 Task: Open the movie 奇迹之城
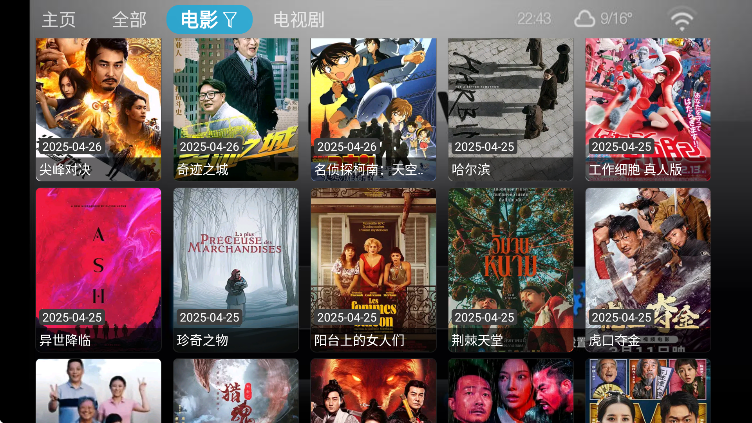click(236, 108)
